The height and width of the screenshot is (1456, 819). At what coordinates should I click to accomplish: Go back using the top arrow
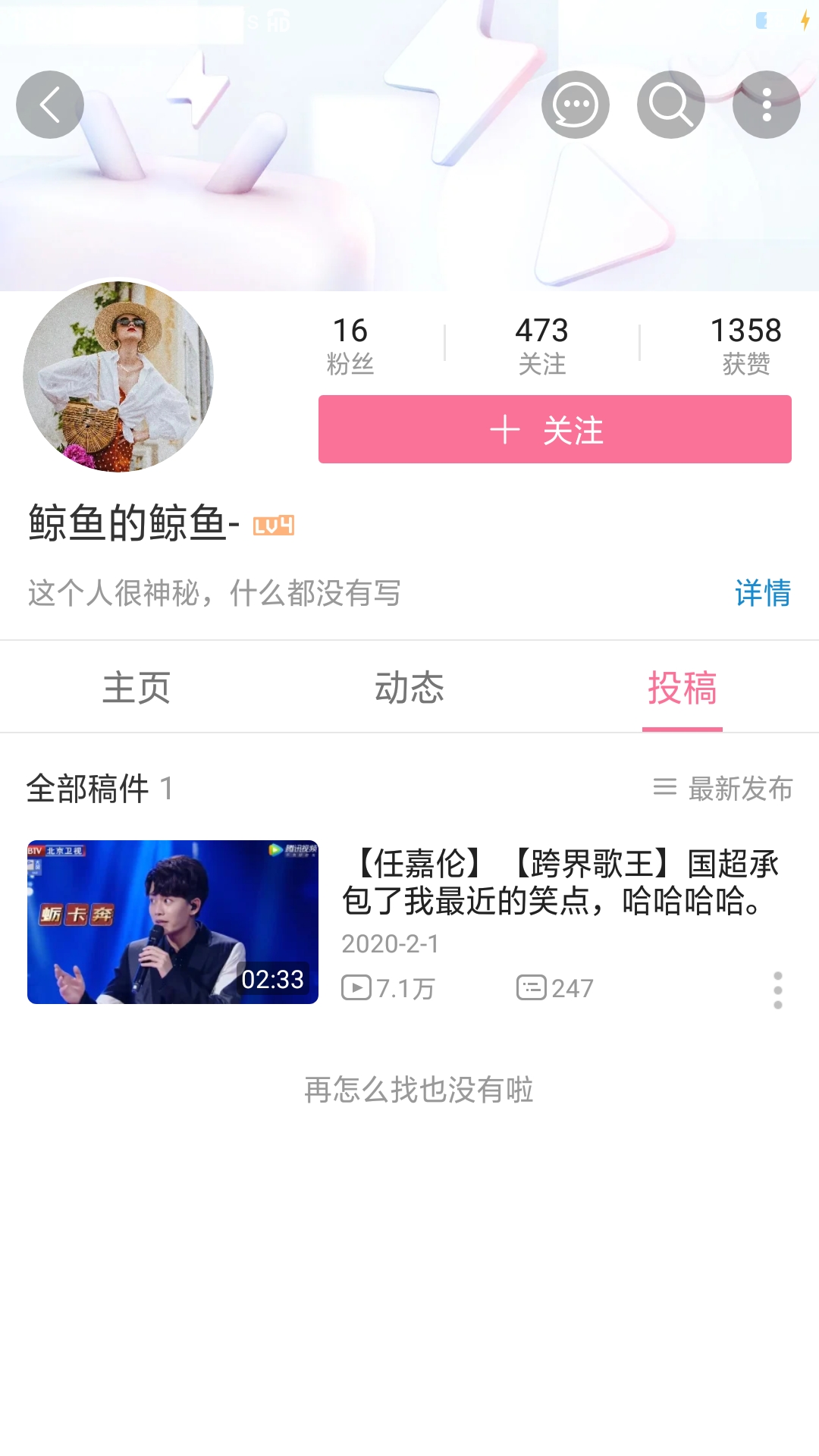coord(50,105)
